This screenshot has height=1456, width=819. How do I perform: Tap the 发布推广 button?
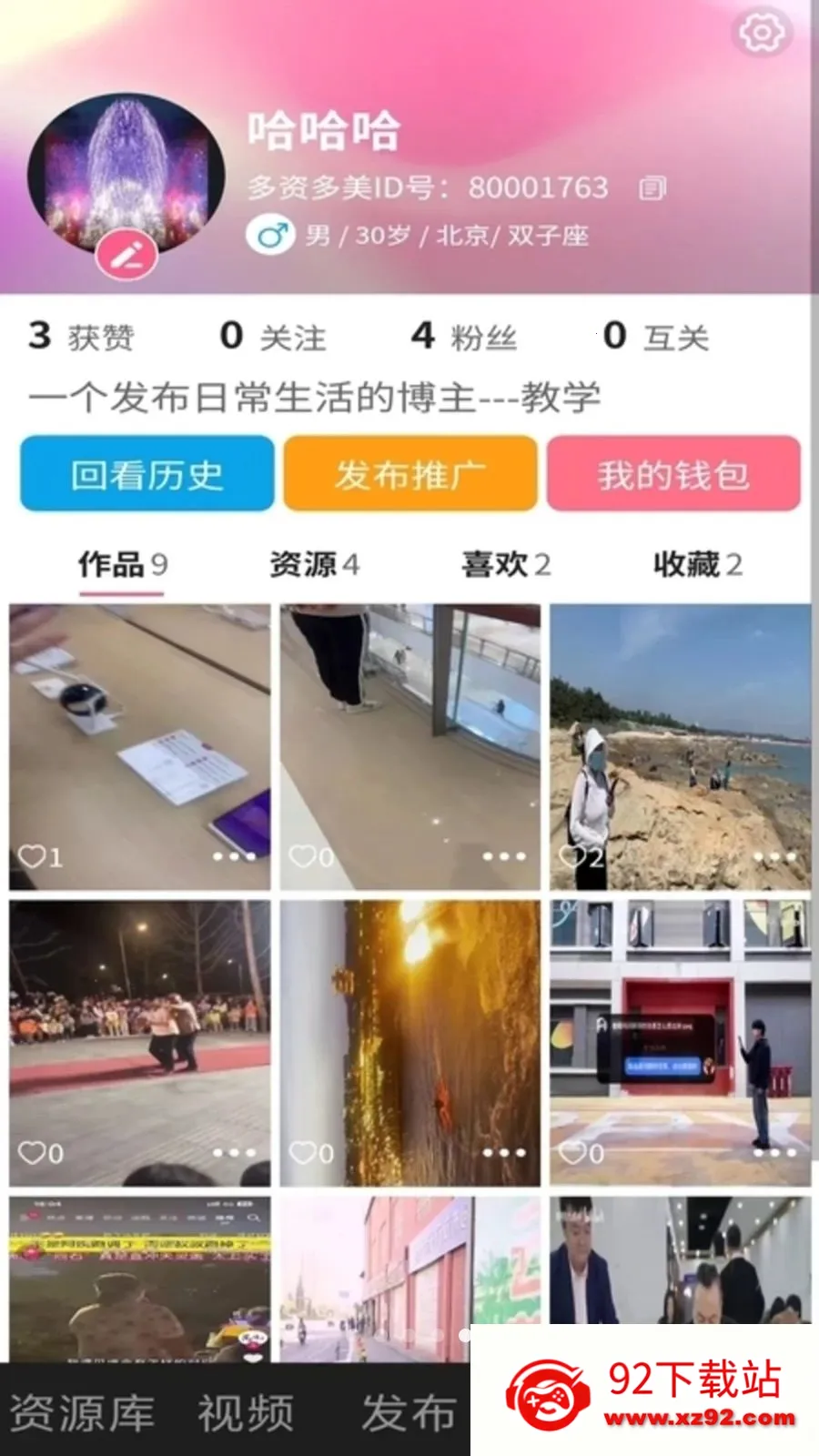tap(410, 474)
